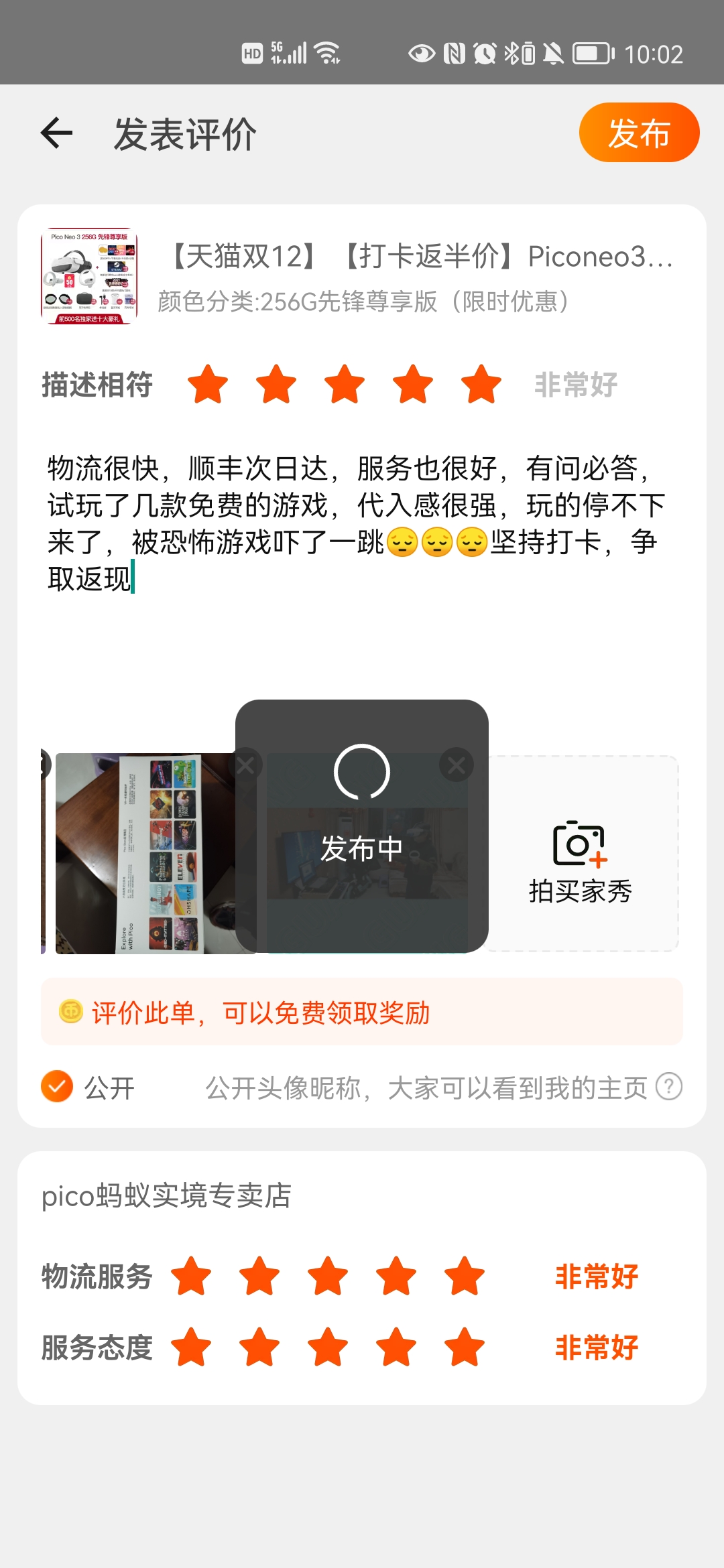Screen dimensions: 724x1568
Task: Open the Piconeo3 product title
Action: [x=416, y=258]
